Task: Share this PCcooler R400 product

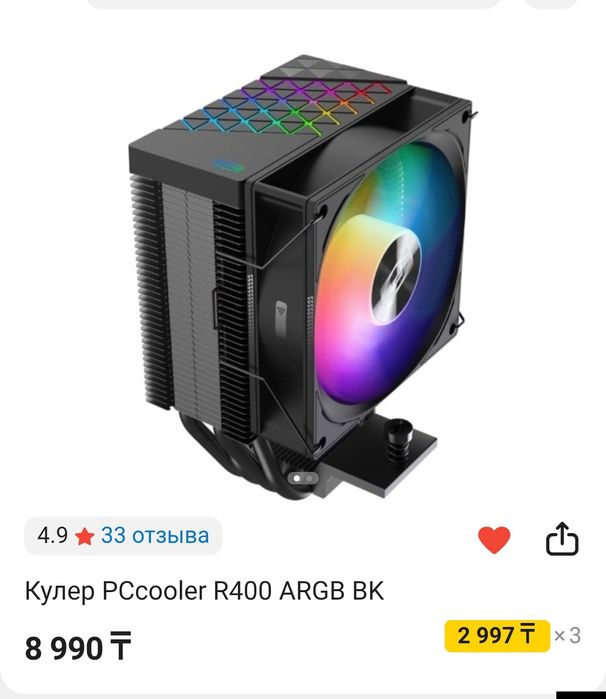Action: (562, 539)
